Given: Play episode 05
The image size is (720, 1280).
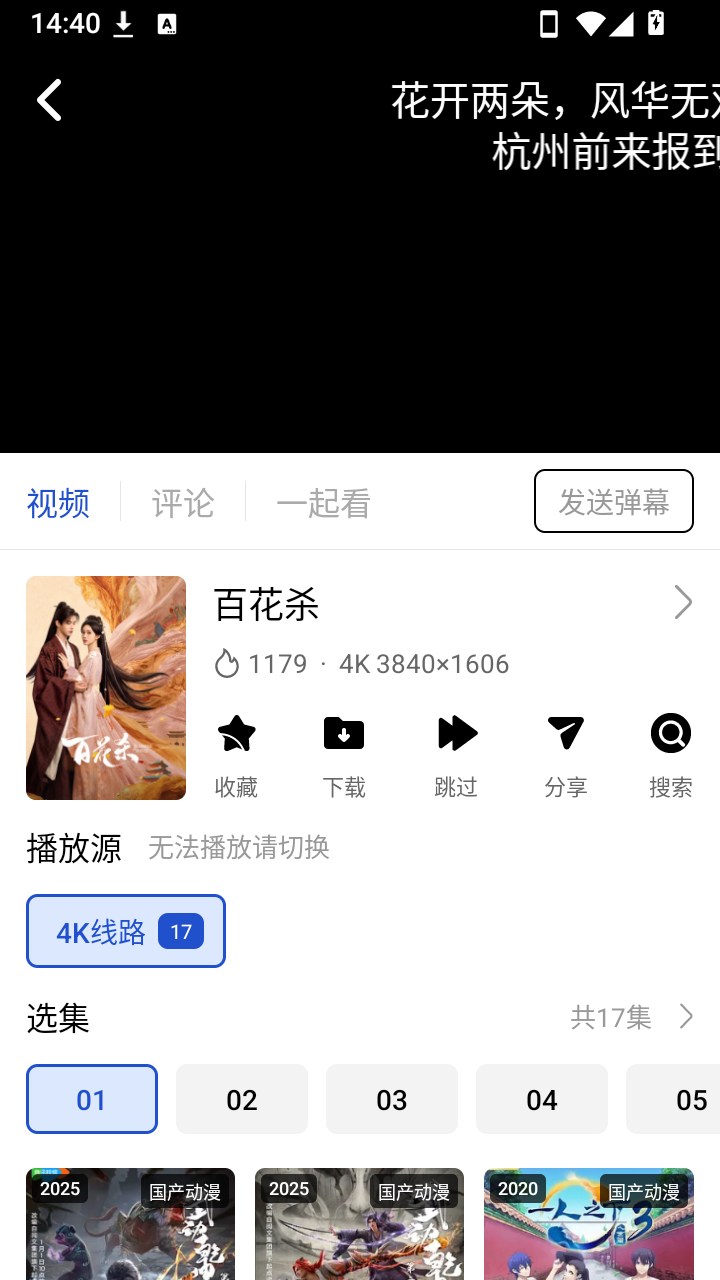Looking at the screenshot, I should pos(673,1099).
